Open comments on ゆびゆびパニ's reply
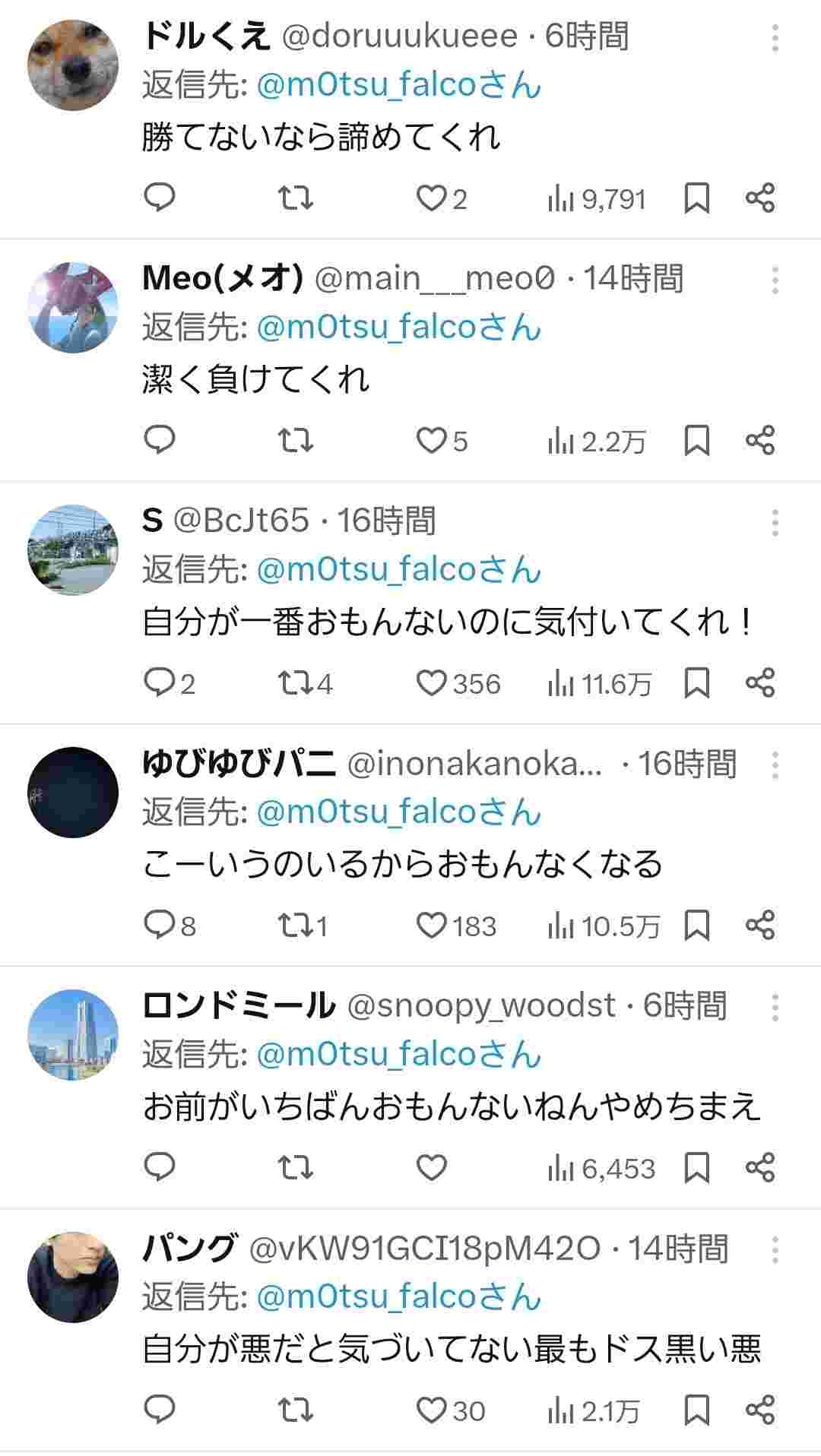This screenshot has width=821, height=1456. (160, 925)
